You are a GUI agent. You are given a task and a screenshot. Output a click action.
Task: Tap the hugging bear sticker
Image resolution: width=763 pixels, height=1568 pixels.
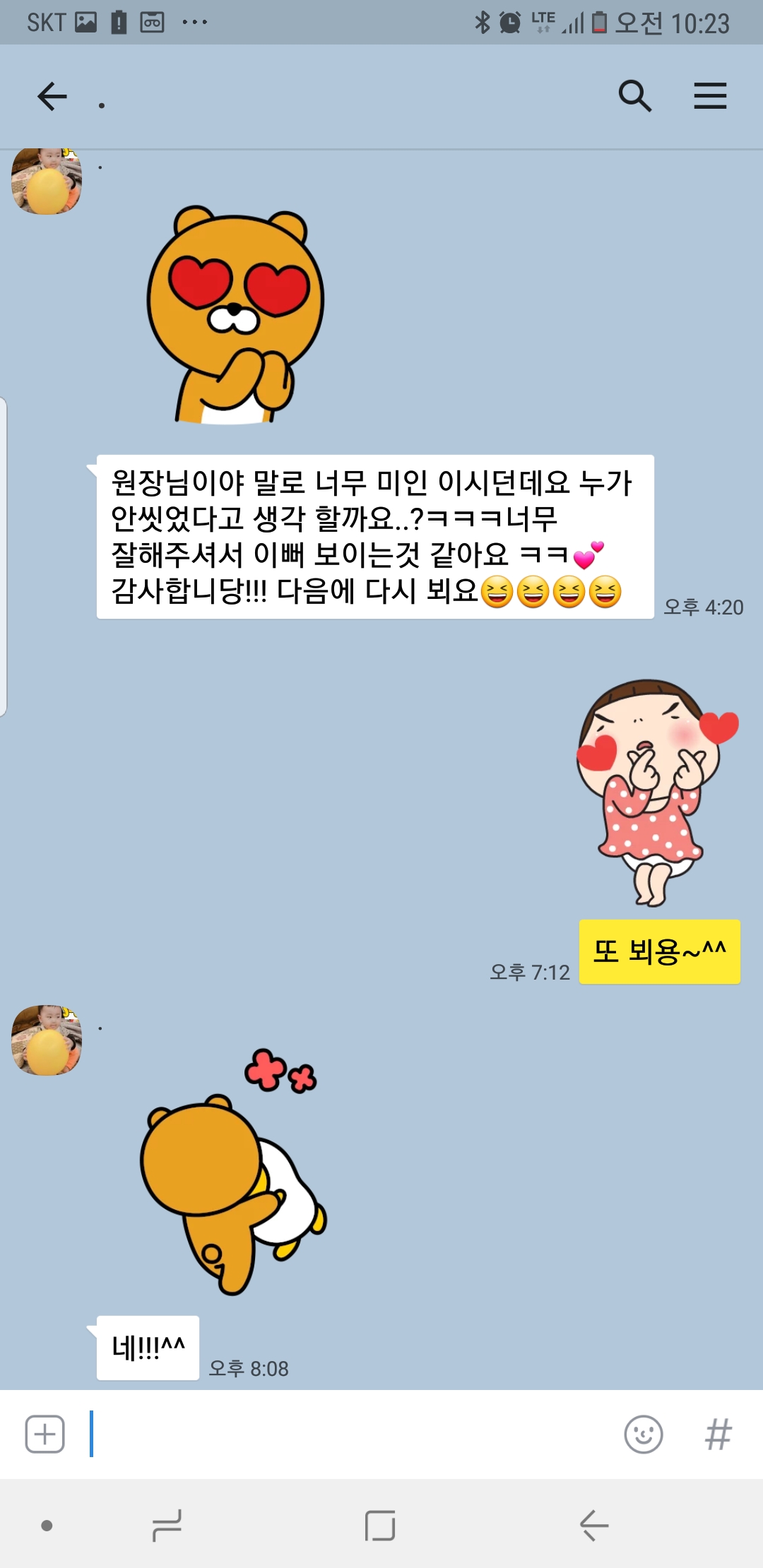233,1172
